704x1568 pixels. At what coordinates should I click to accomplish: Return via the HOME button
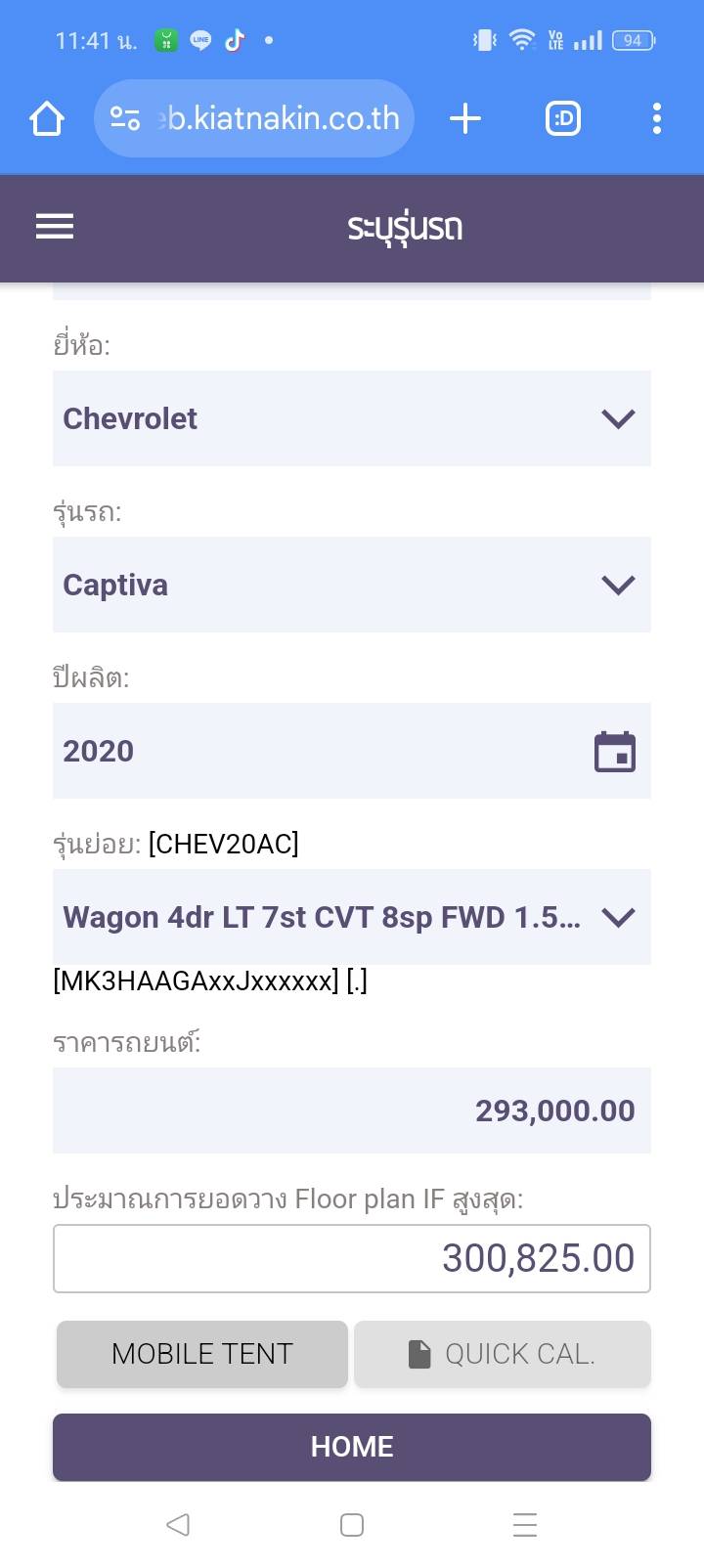(x=352, y=1447)
